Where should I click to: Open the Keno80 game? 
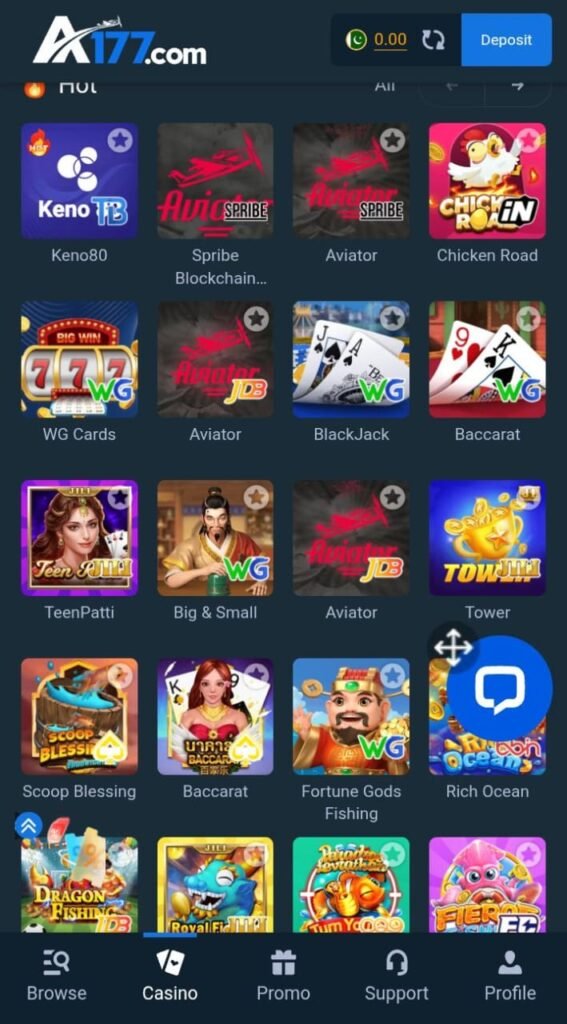(x=80, y=181)
